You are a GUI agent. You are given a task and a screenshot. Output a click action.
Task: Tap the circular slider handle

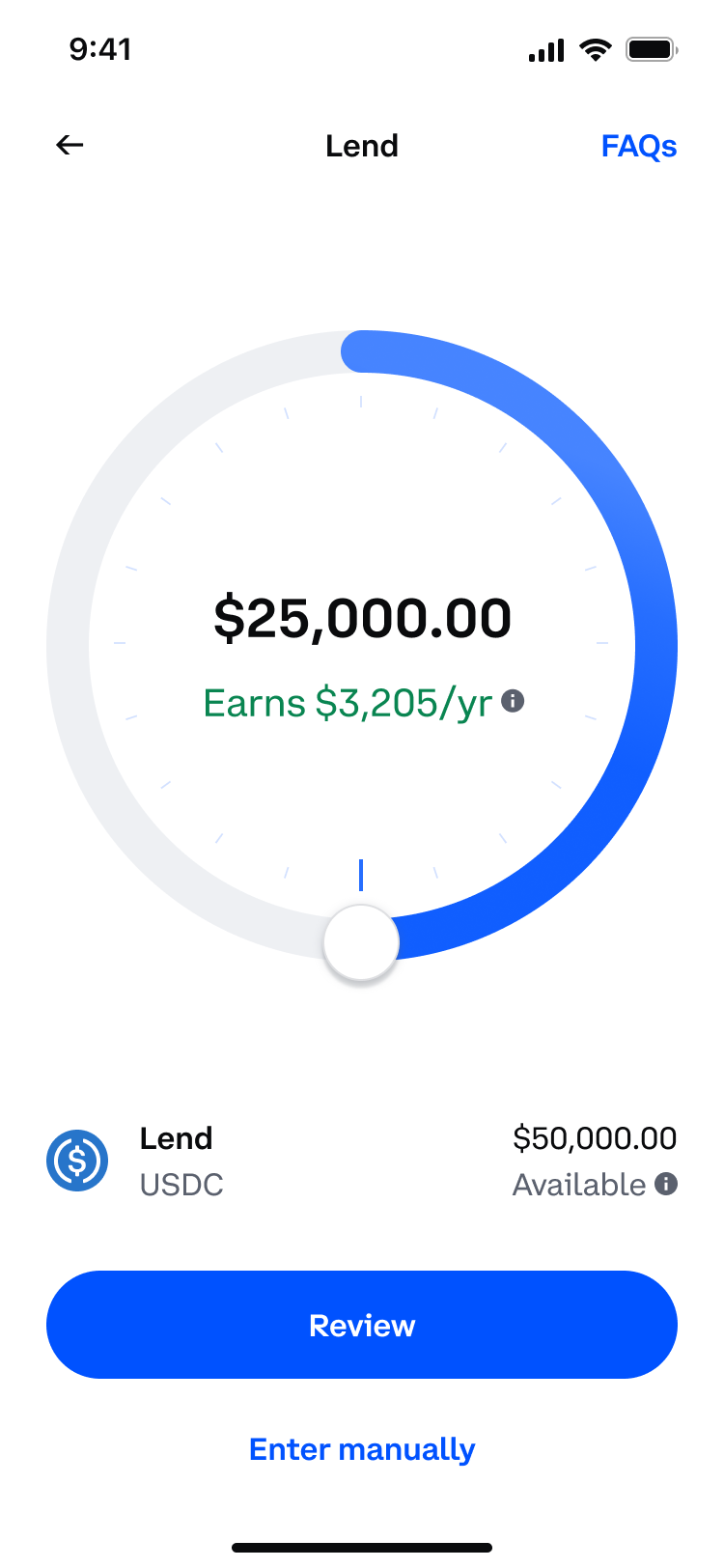[359, 941]
